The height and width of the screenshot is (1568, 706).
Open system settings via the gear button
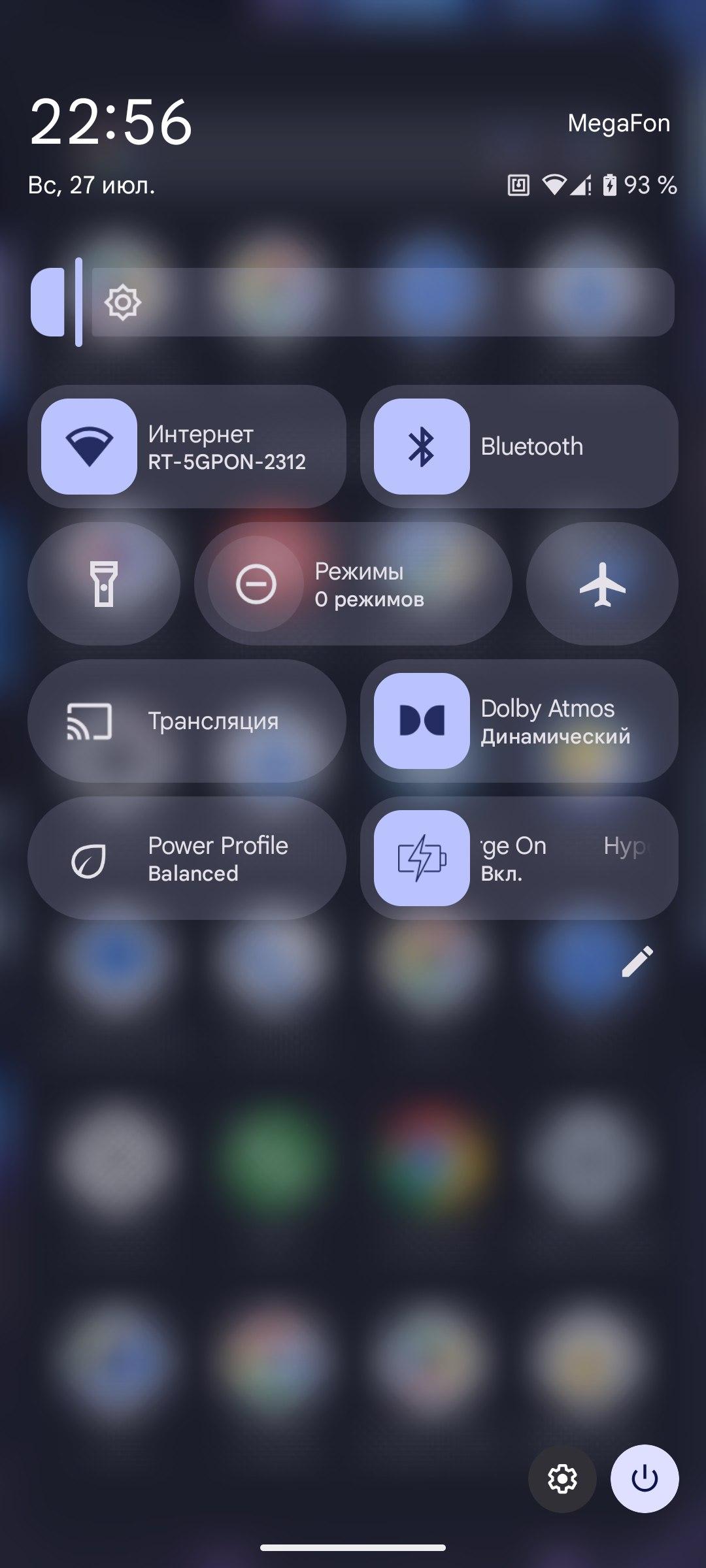click(562, 1478)
